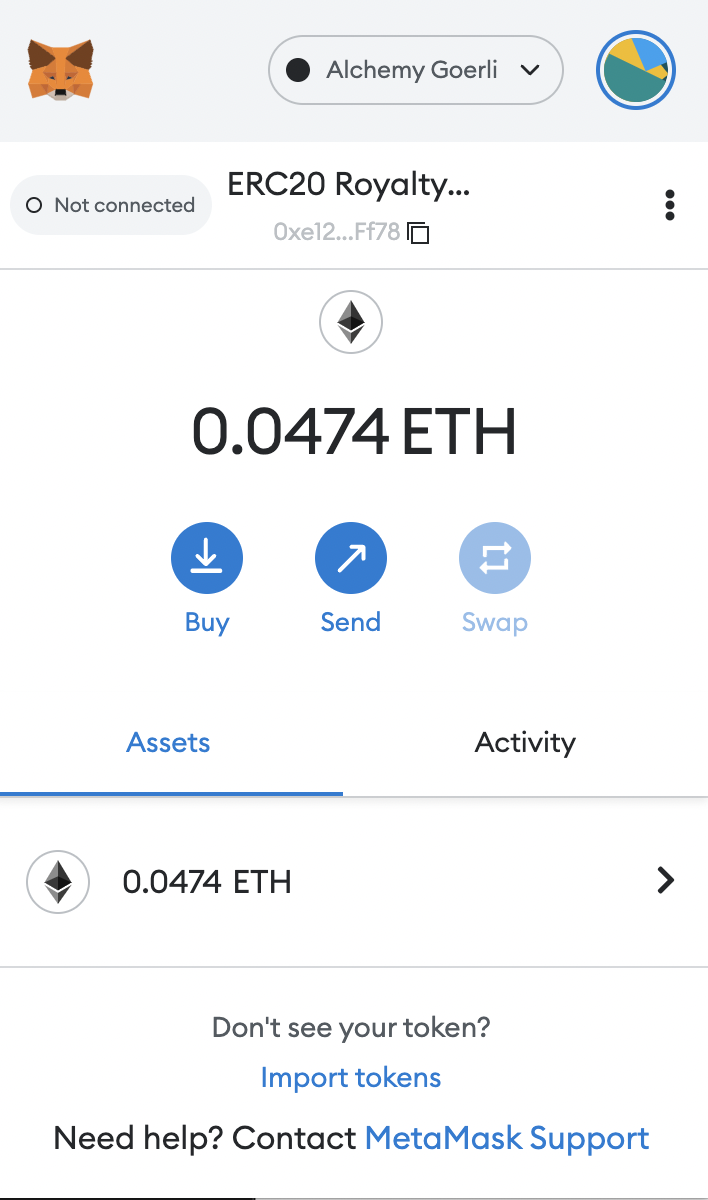Tap the Send button
The height and width of the screenshot is (1200, 708).
click(x=350, y=560)
